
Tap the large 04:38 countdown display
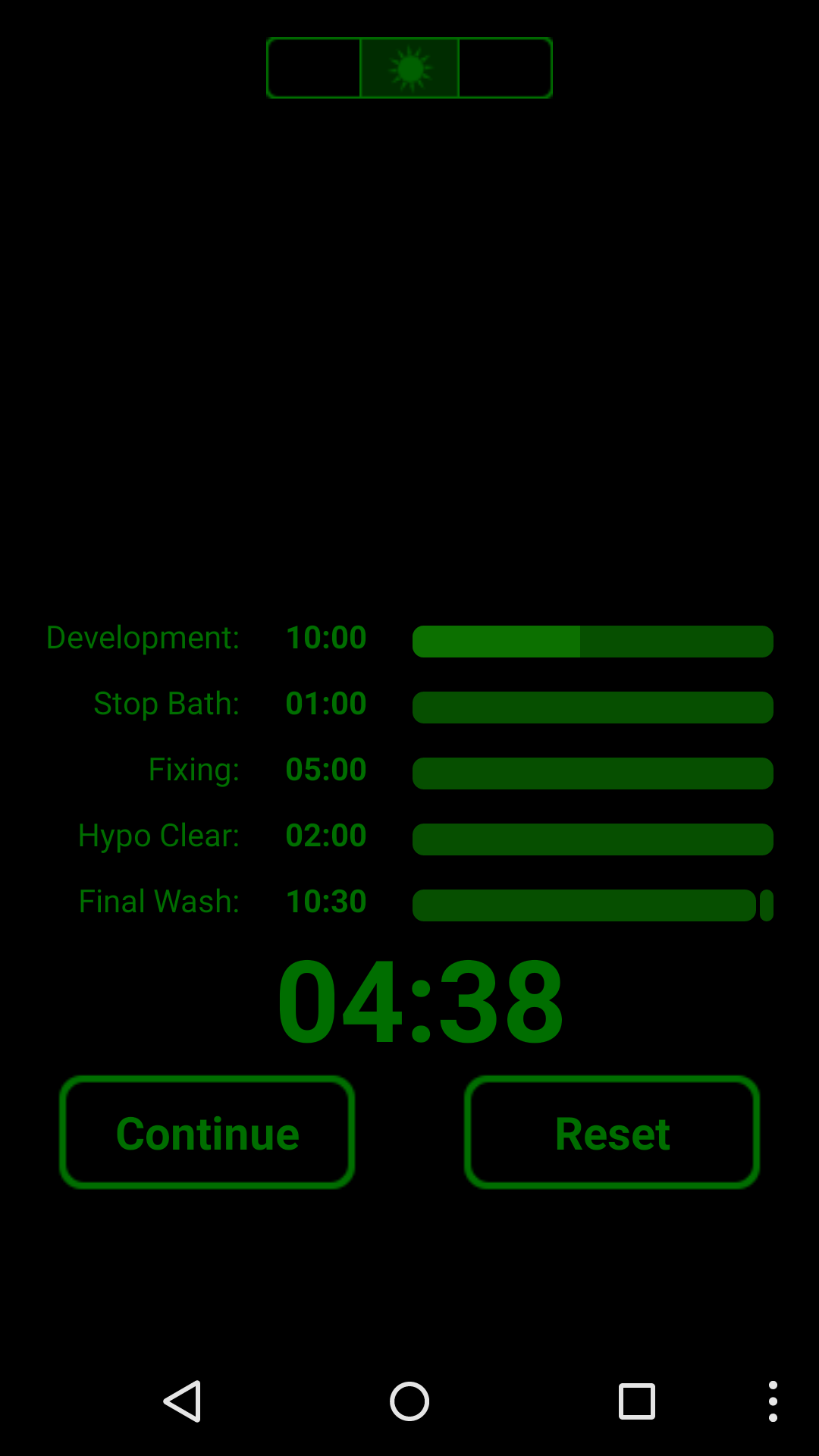coord(419,1001)
